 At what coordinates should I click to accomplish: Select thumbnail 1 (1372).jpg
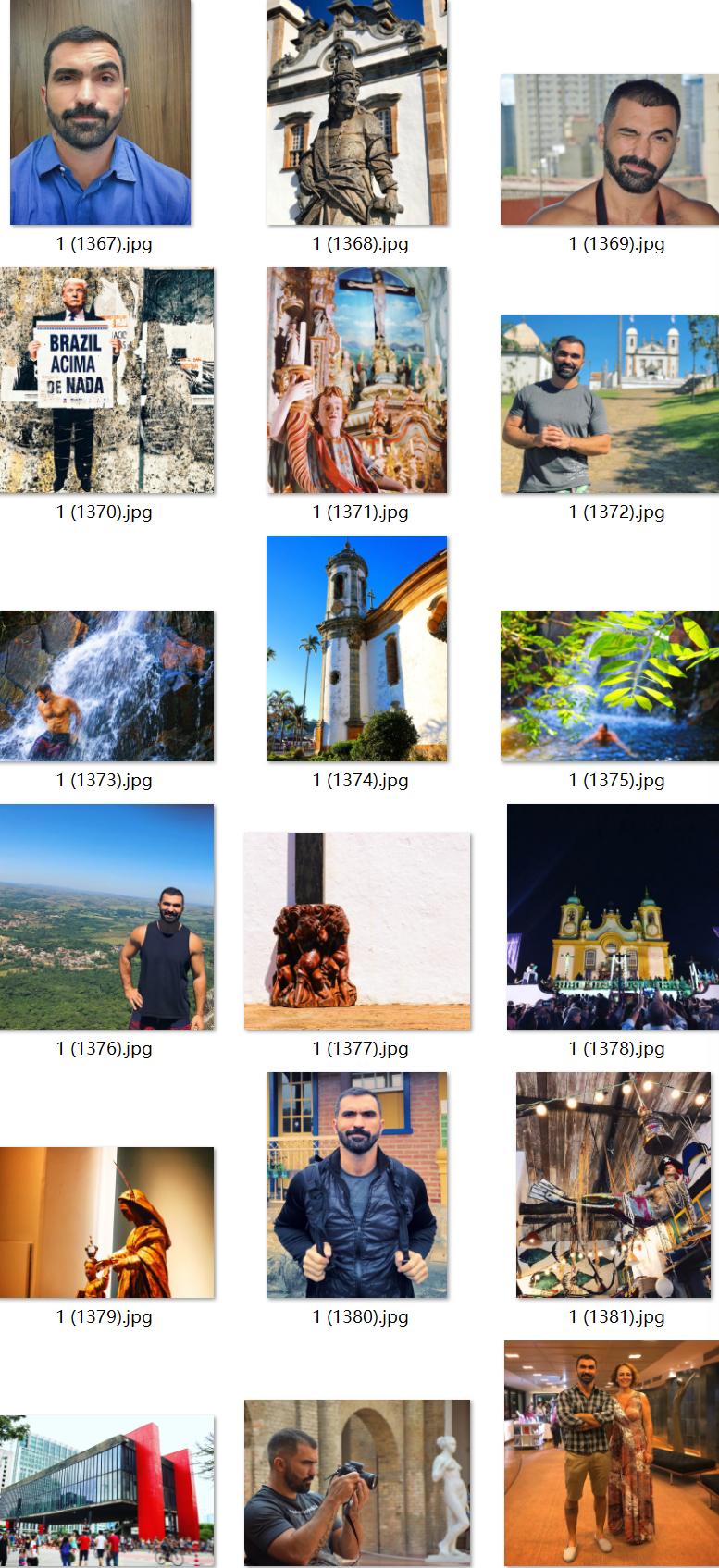tap(610, 403)
